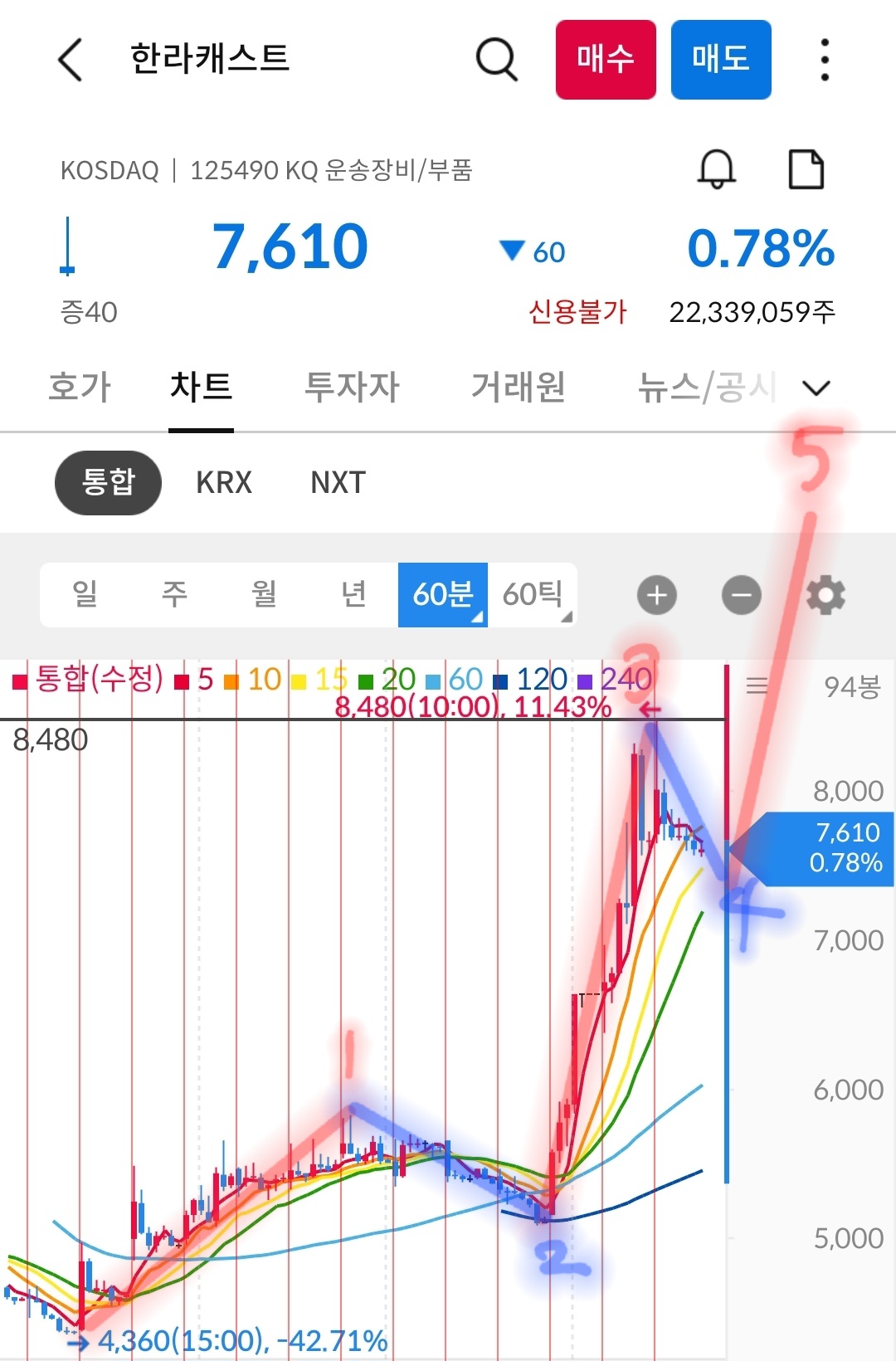The height and width of the screenshot is (1361, 896).
Task: Select the 호가 tab
Action: (x=79, y=387)
